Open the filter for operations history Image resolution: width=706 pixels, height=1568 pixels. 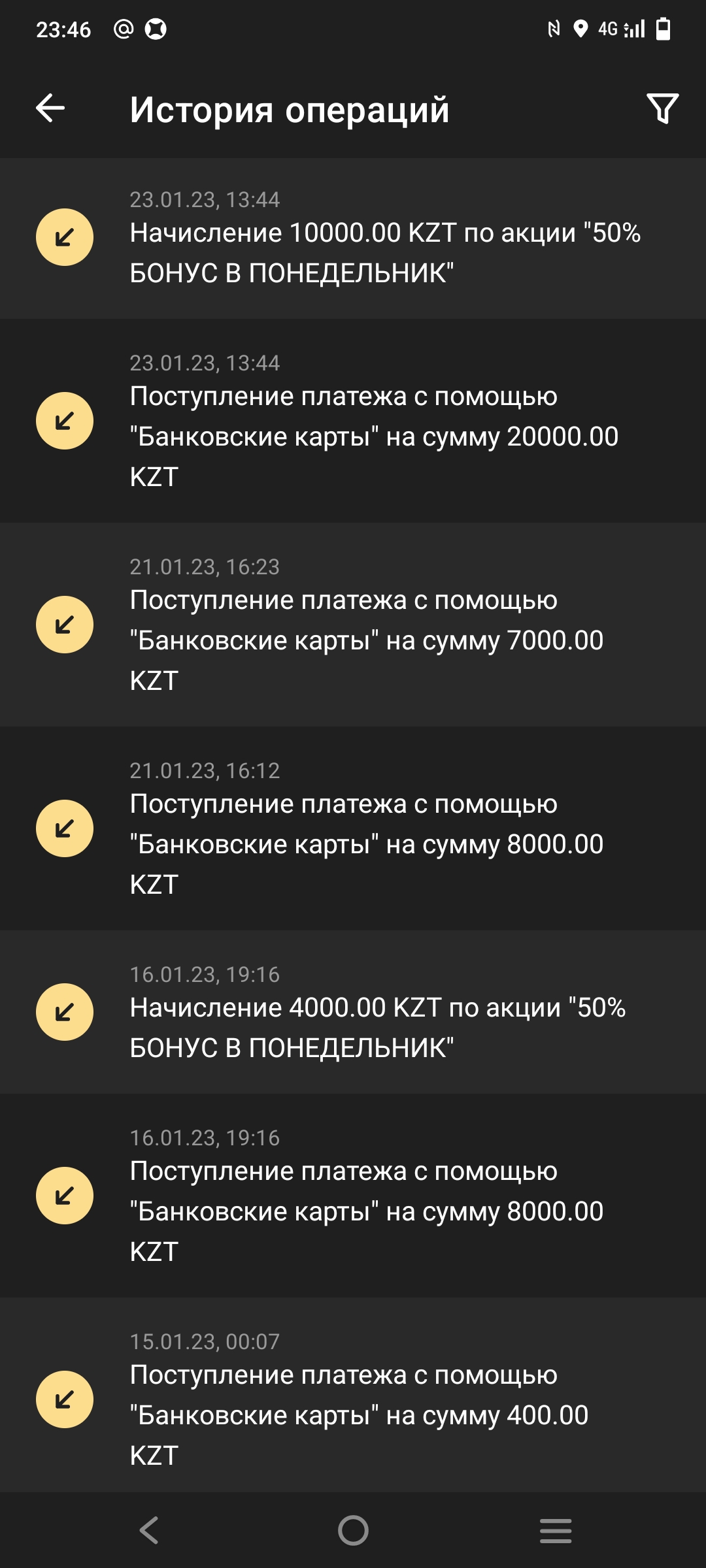pos(662,108)
